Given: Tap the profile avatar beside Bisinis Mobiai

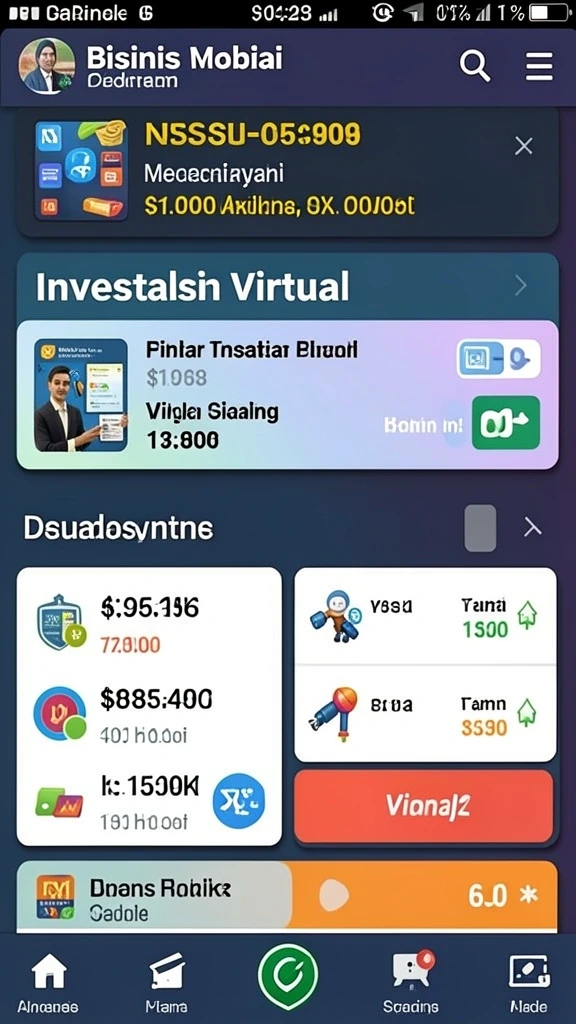Looking at the screenshot, I should 46,67.
